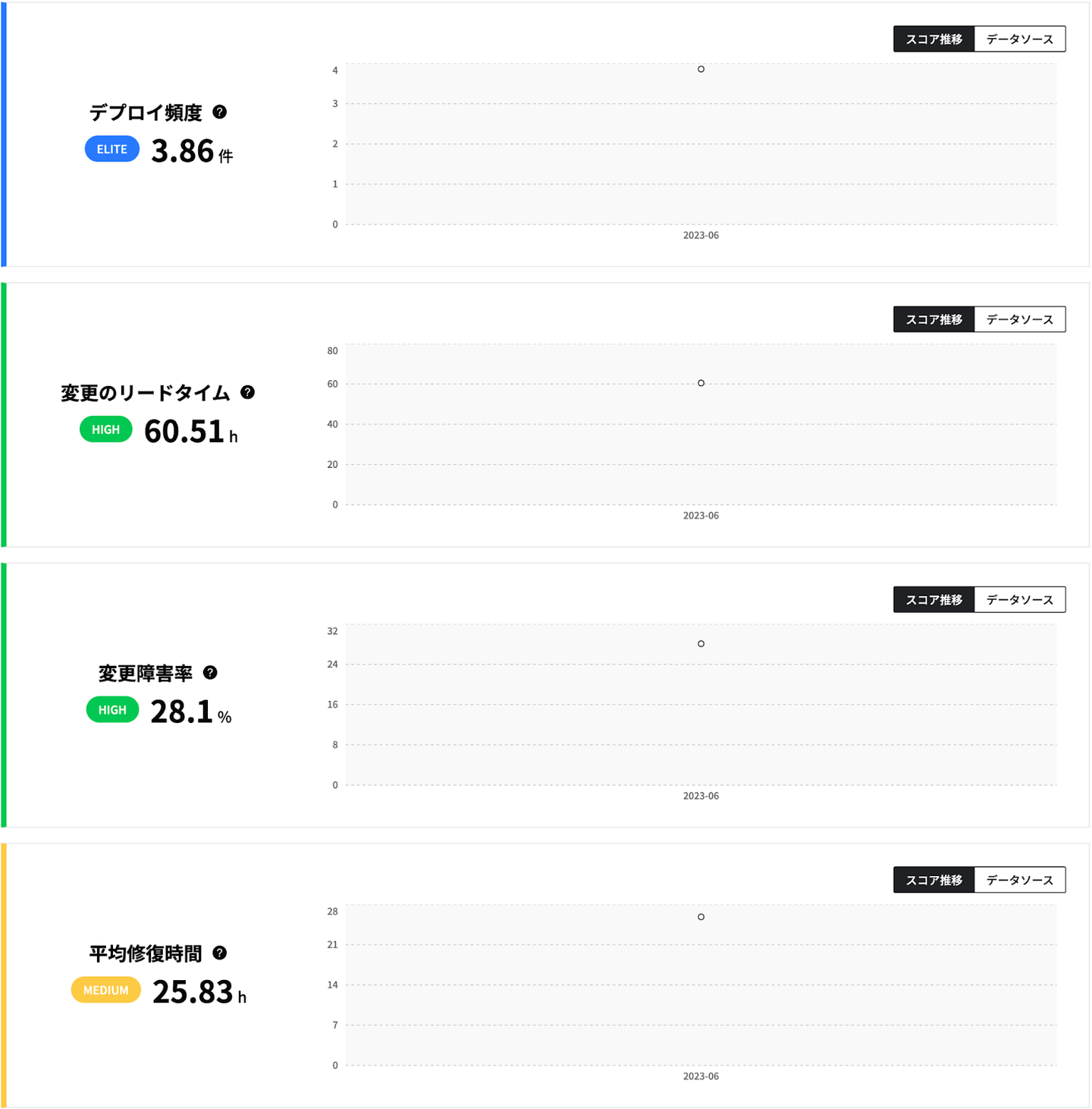The height and width of the screenshot is (1109, 1092).
Task: Switch 平均修復時間 card to データソース tab
Action: (x=1019, y=880)
